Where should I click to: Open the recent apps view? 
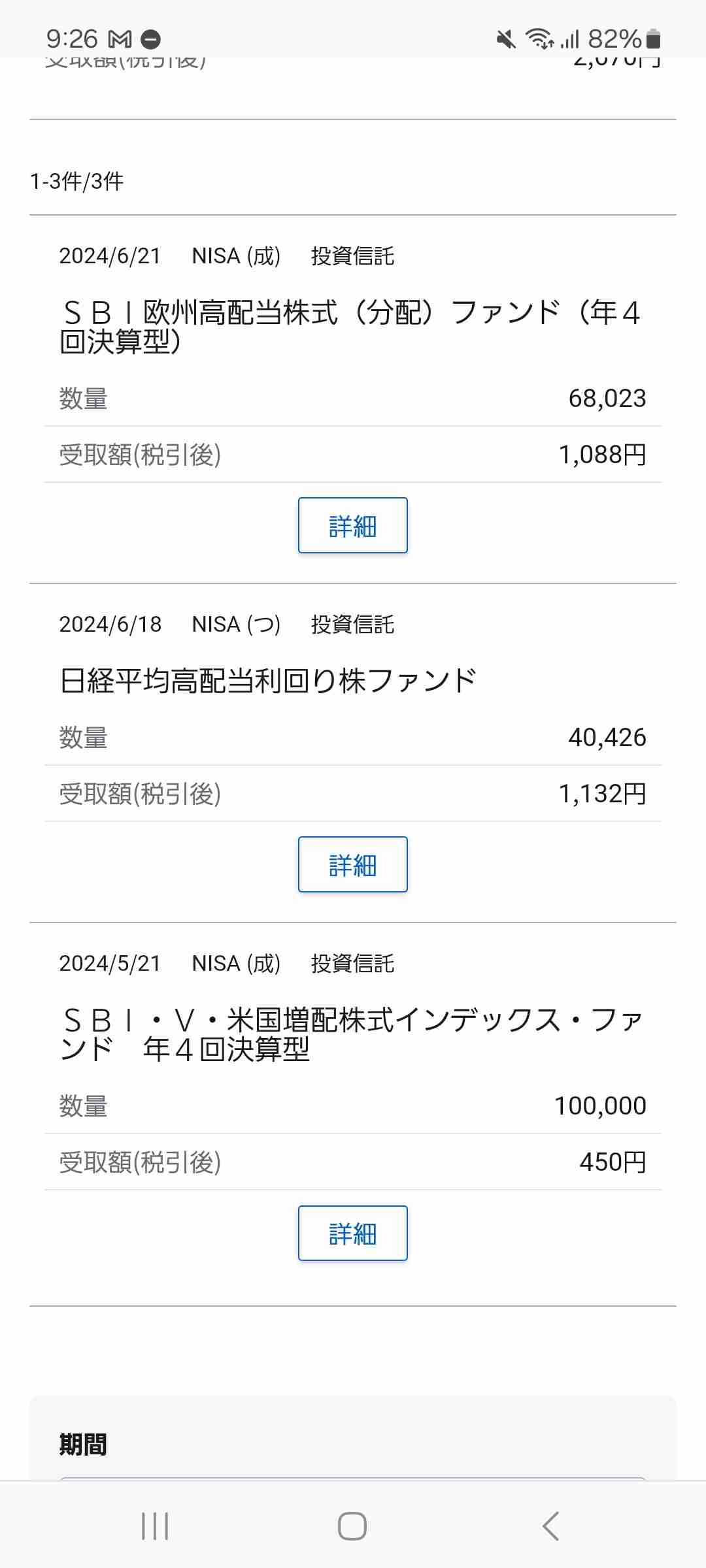coord(155,1526)
